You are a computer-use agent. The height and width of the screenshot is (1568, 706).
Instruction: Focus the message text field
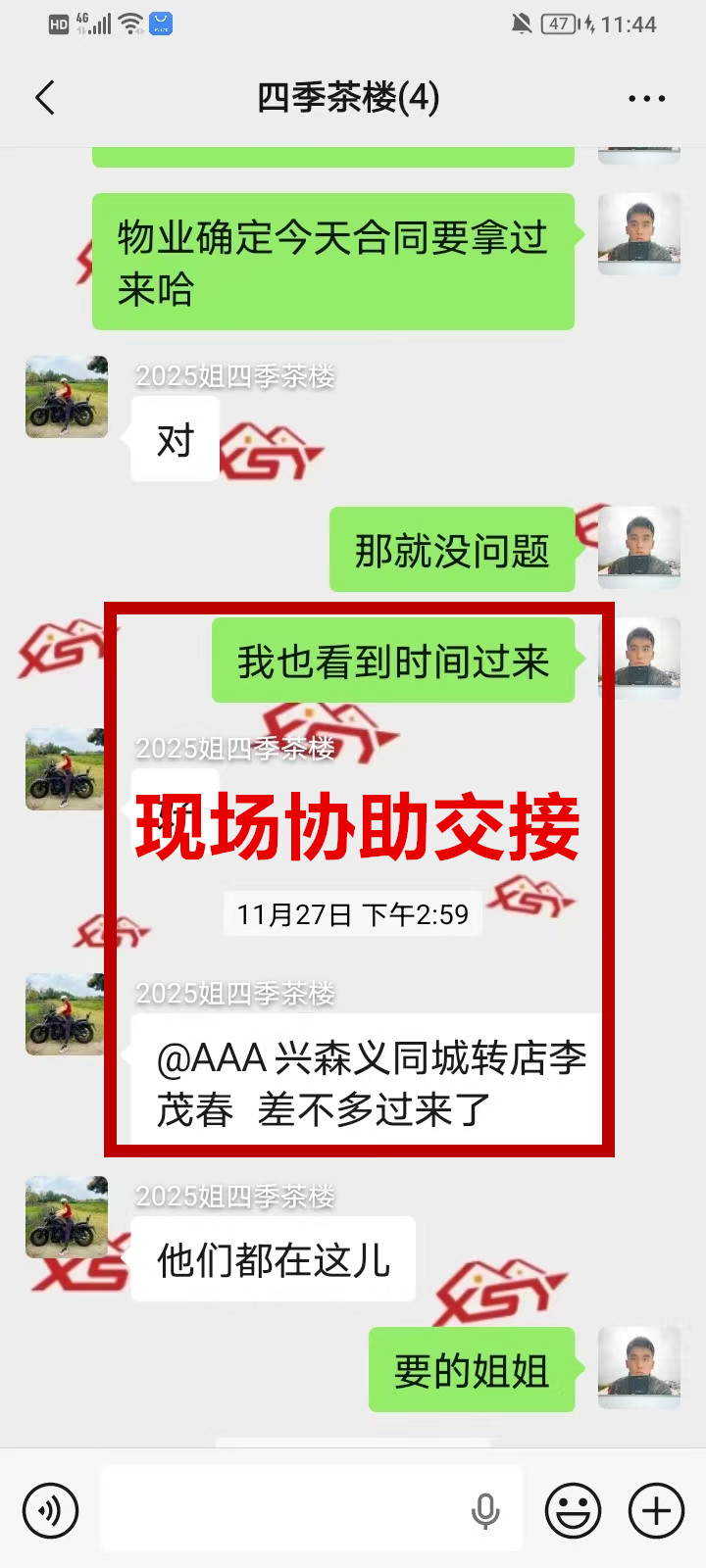284,1509
